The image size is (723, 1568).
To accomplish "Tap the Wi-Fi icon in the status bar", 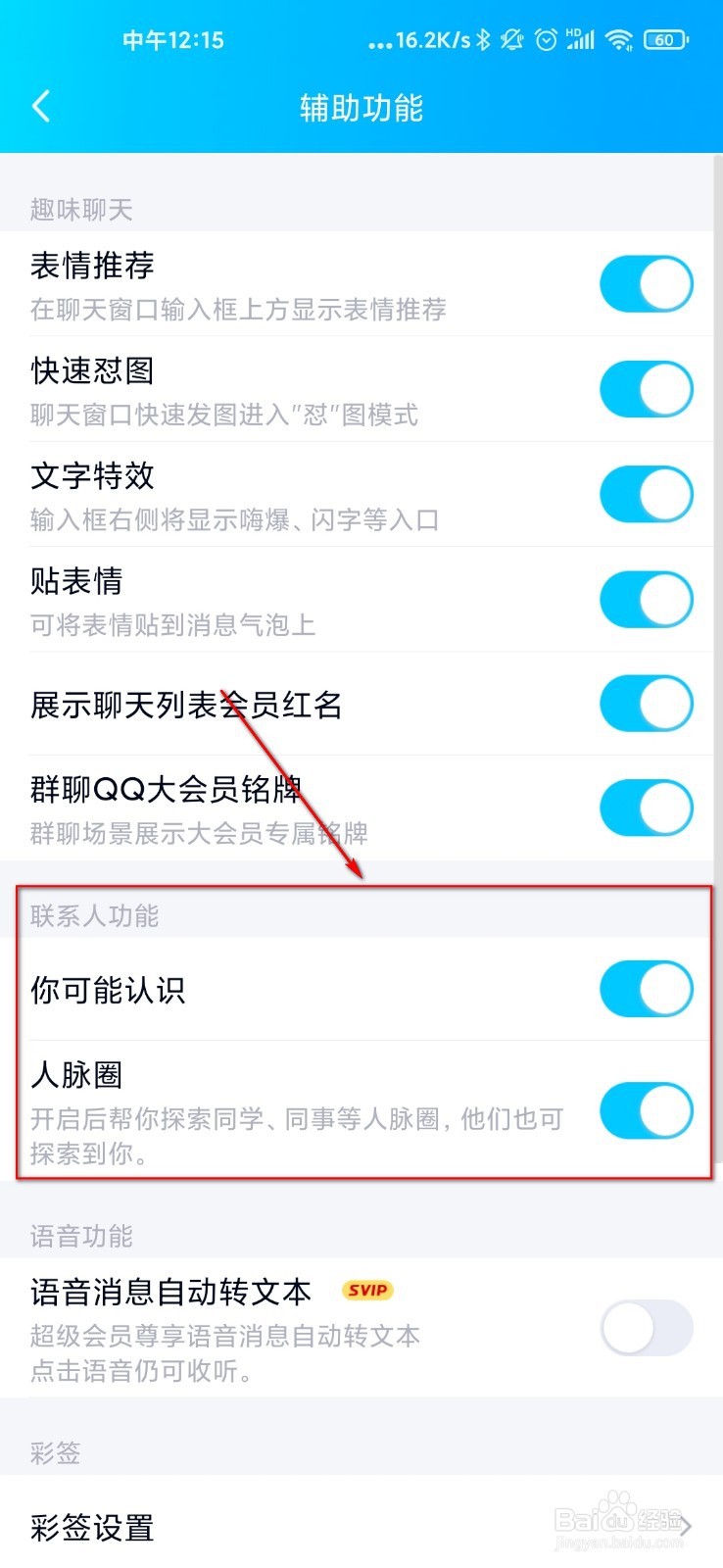I will pyautogui.click(x=618, y=40).
